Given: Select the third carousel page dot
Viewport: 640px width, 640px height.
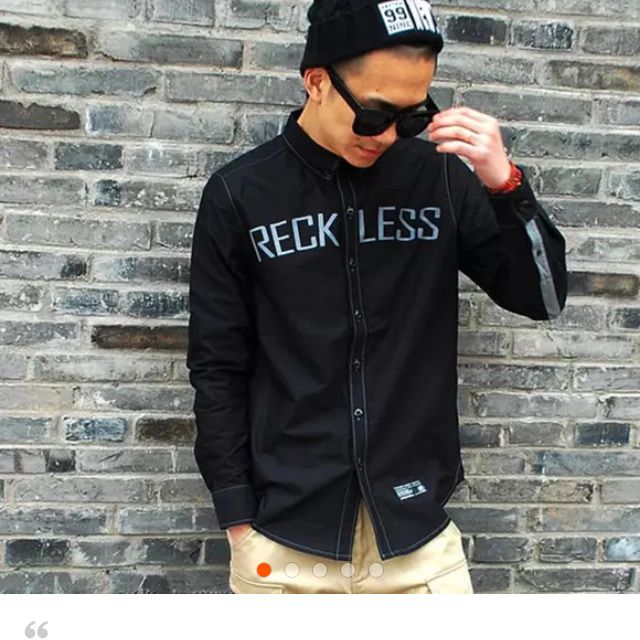Looking at the screenshot, I should (x=320, y=570).
